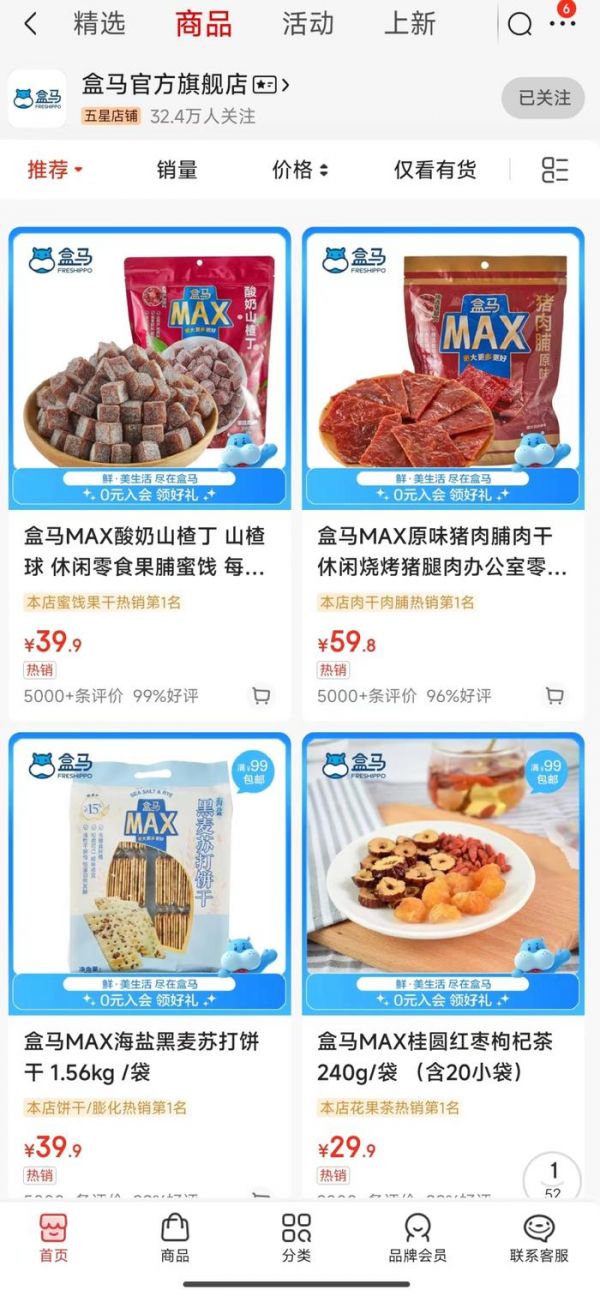This screenshot has width=600, height=1296.
Task: Filter by 仅看有货
Action: pos(435,170)
